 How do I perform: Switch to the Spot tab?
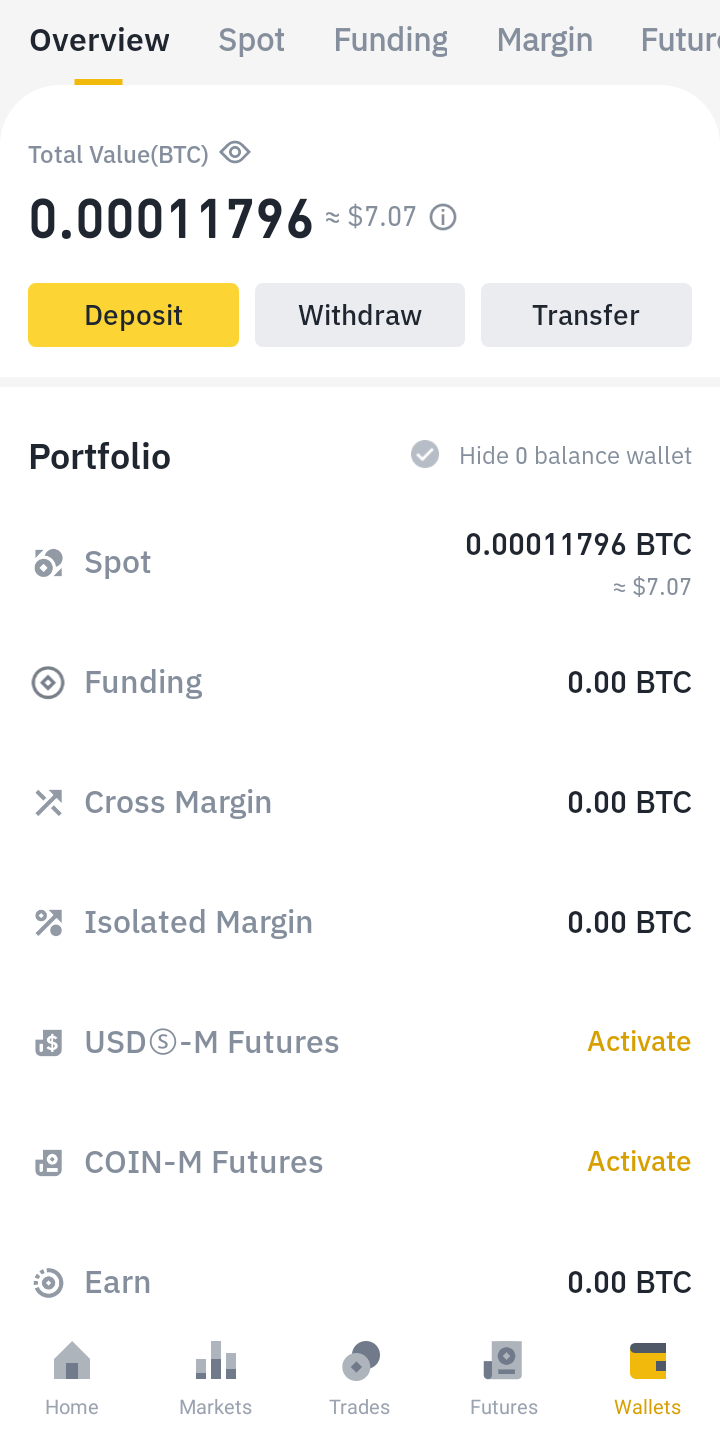coord(252,41)
